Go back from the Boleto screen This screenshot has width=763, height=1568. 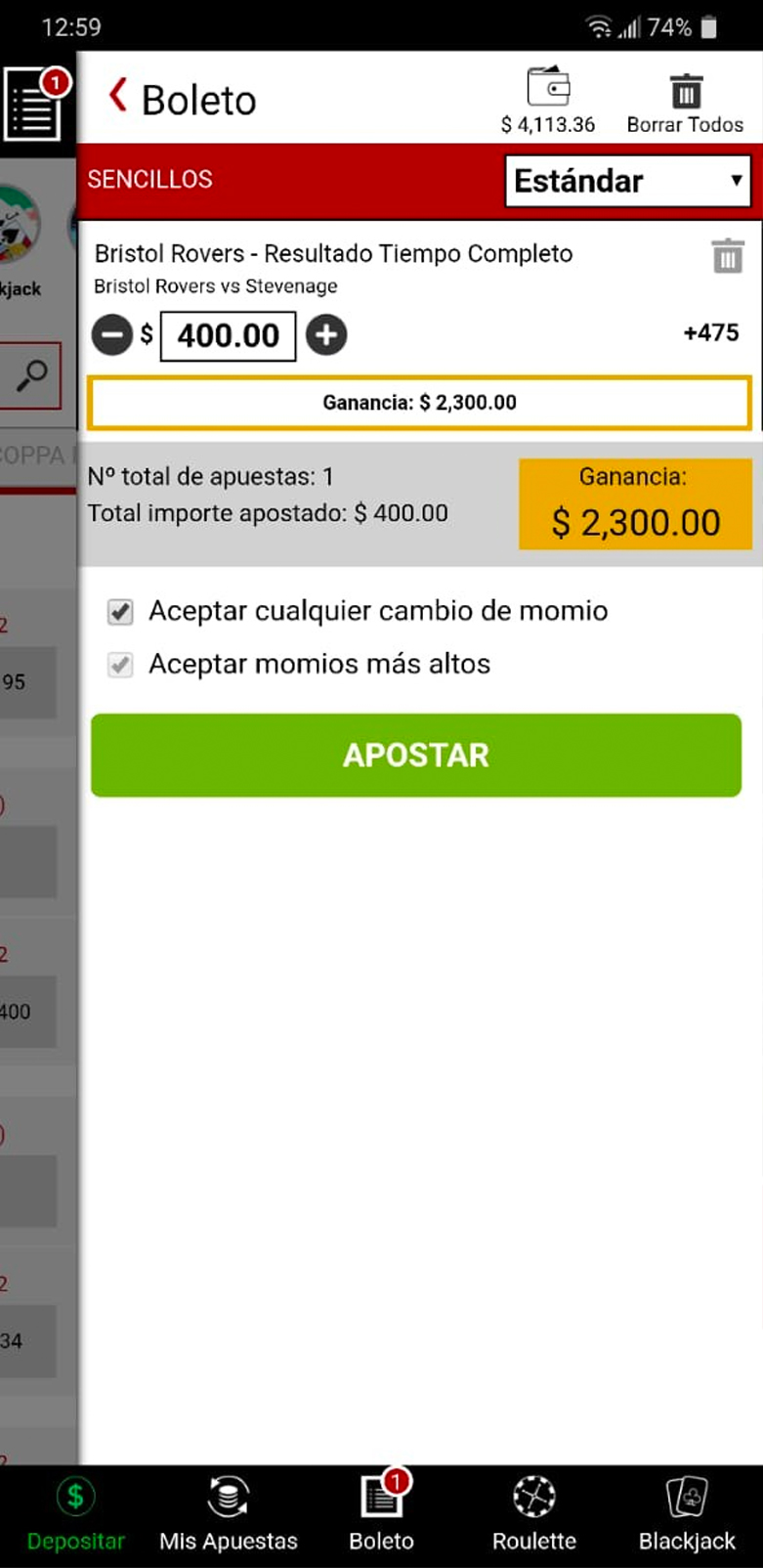pos(118,96)
